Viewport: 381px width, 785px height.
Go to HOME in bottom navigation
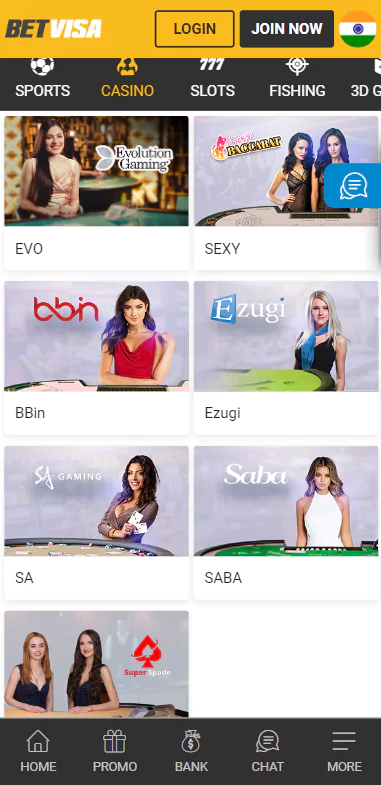coord(38,751)
